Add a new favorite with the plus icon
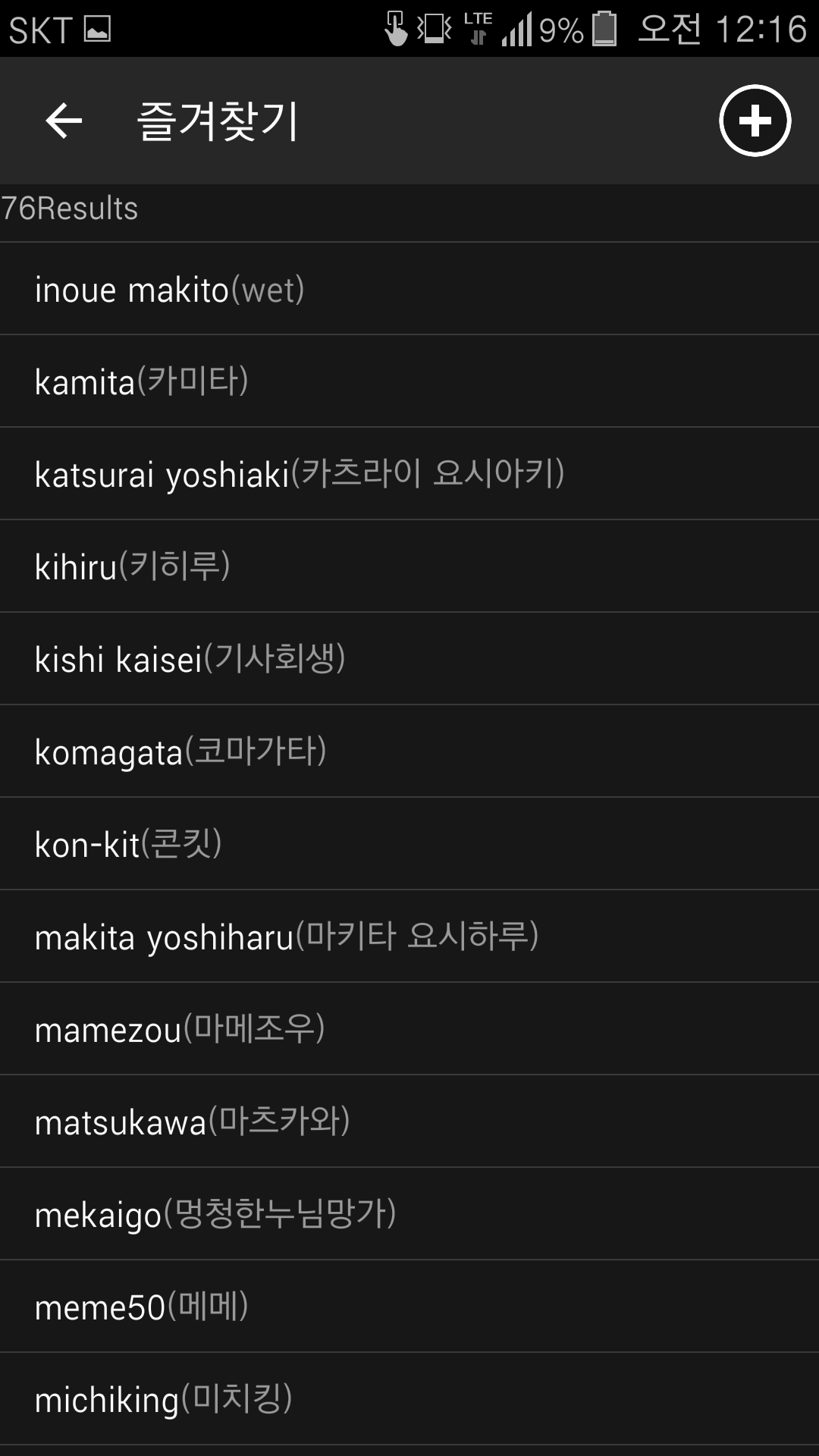 [755, 121]
